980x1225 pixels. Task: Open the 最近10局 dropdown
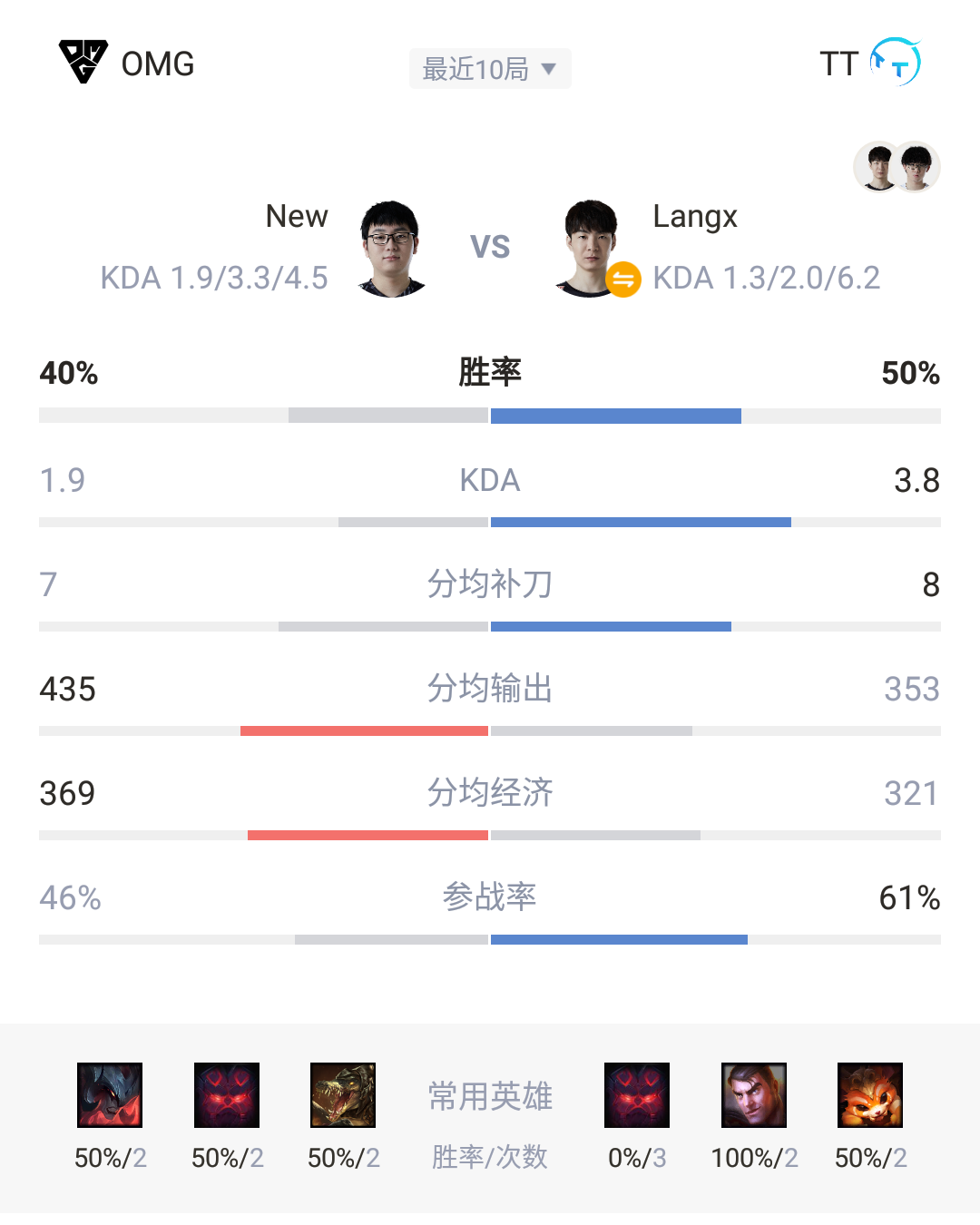(490, 69)
